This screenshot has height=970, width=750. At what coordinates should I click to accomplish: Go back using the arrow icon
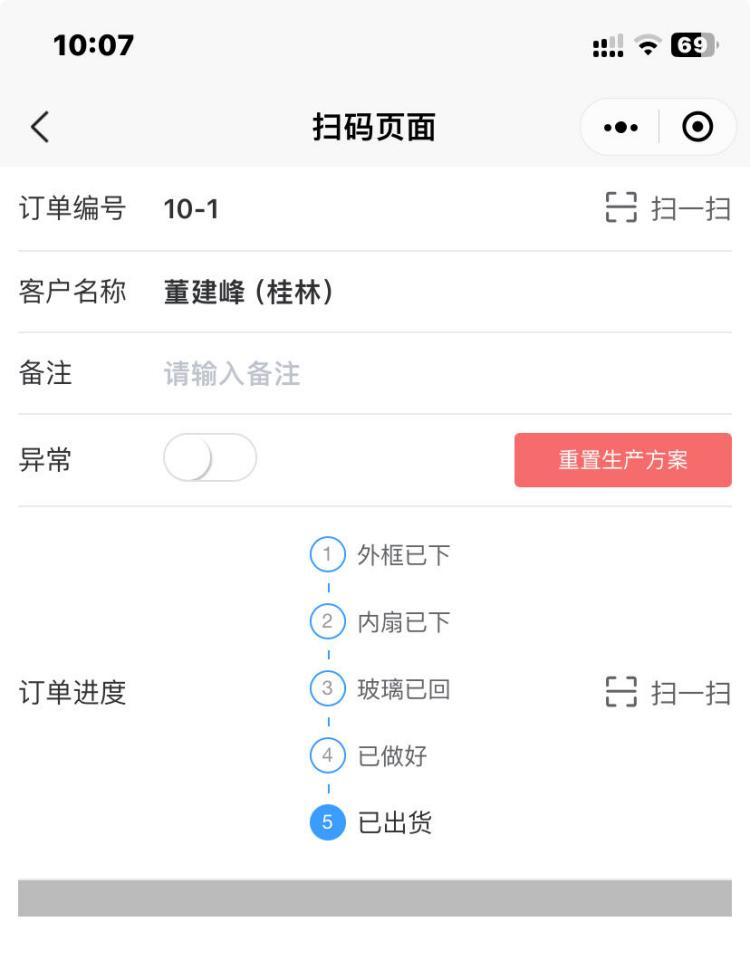pyautogui.click(x=40, y=127)
